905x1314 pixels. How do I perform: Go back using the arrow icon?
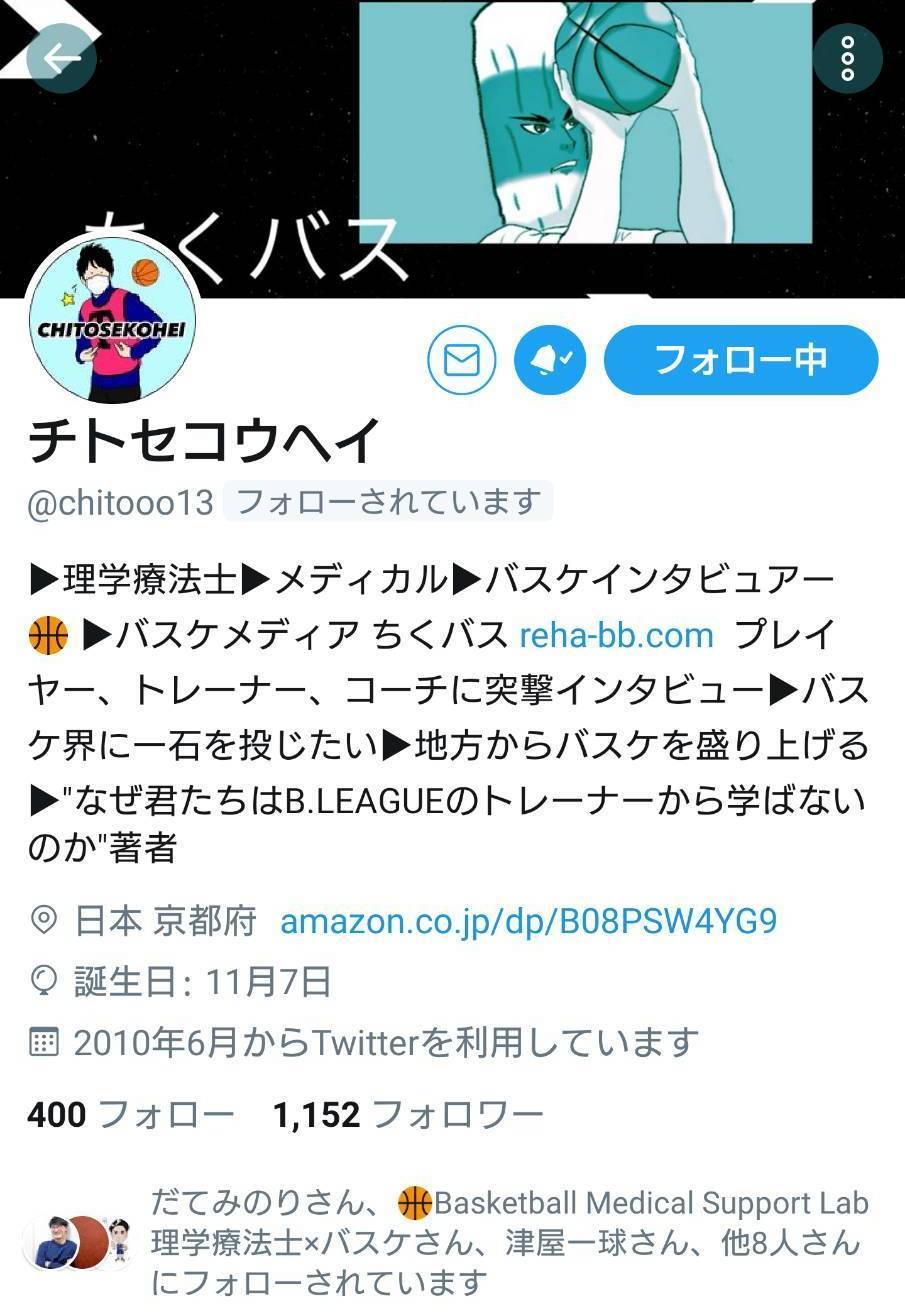coord(61,59)
